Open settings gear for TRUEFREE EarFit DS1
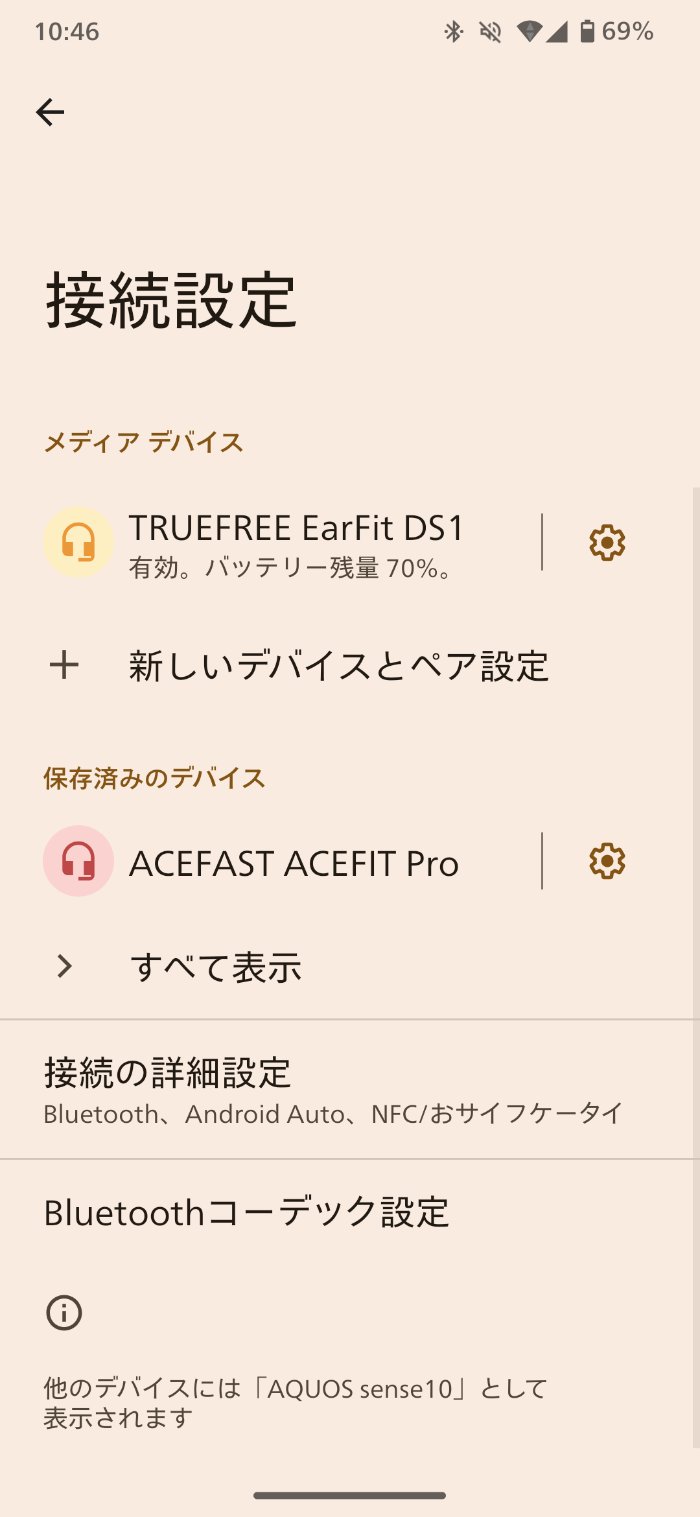Image resolution: width=700 pixels, height=1517 pixels. pos(607,543)
